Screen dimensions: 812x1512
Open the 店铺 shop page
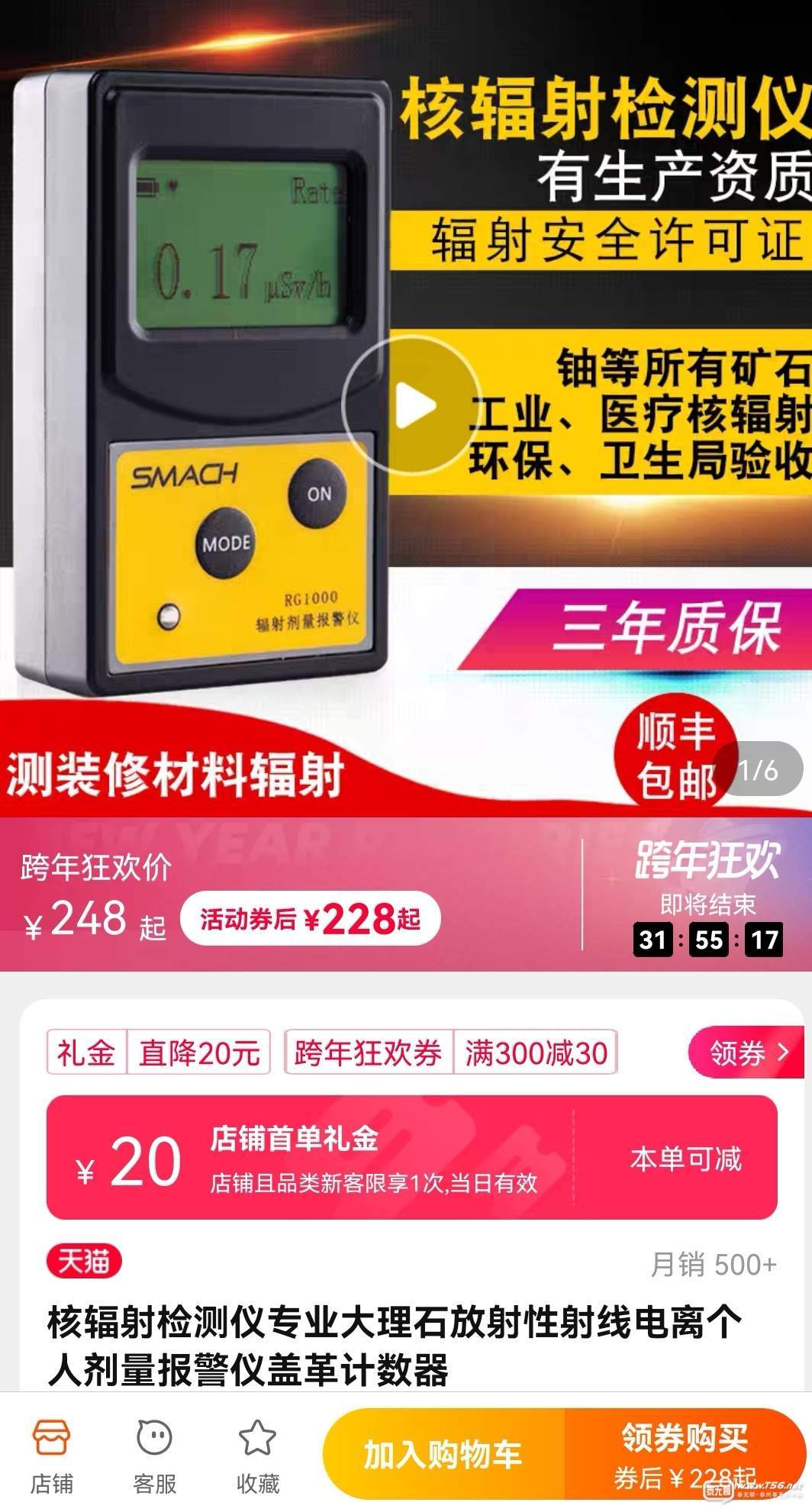click(x=51, y=1456)
